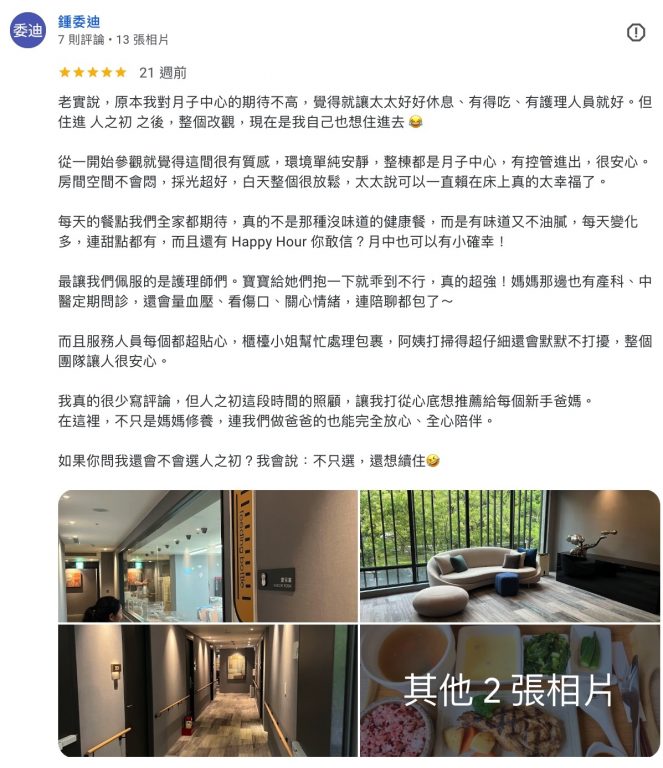This screenshot has width=663, height=768.
Task: Open the dark corridor photo
Action: click(x=208, y=690)
